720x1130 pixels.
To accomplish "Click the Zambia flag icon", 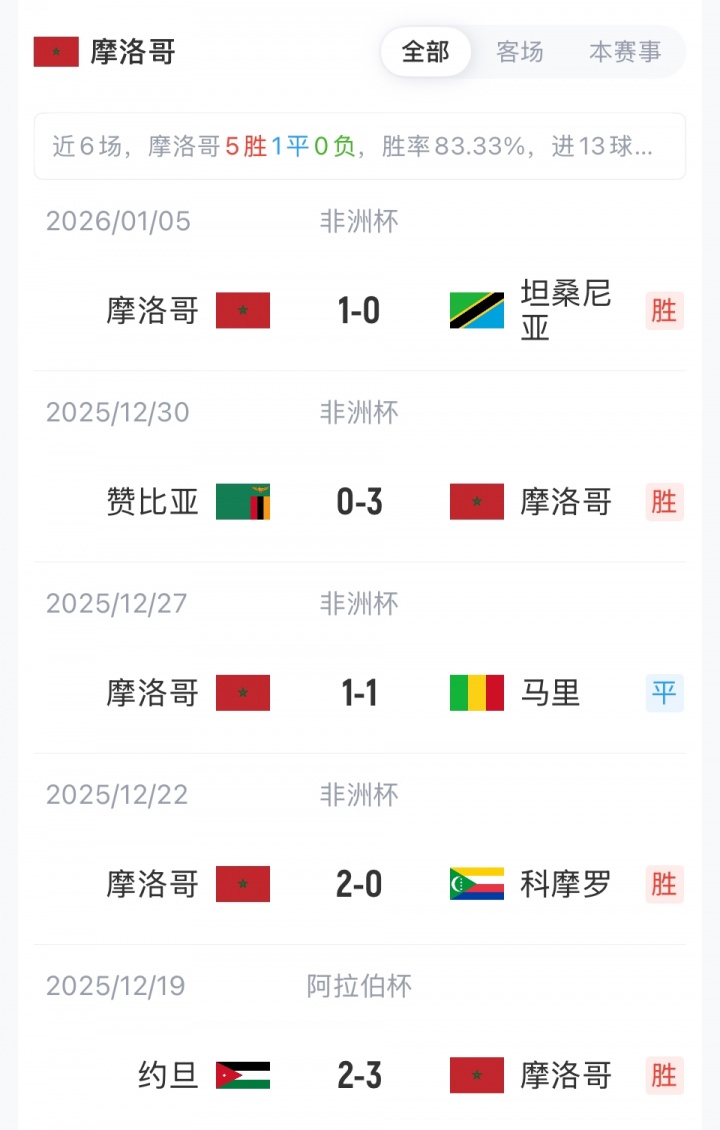I will [243, 502].
